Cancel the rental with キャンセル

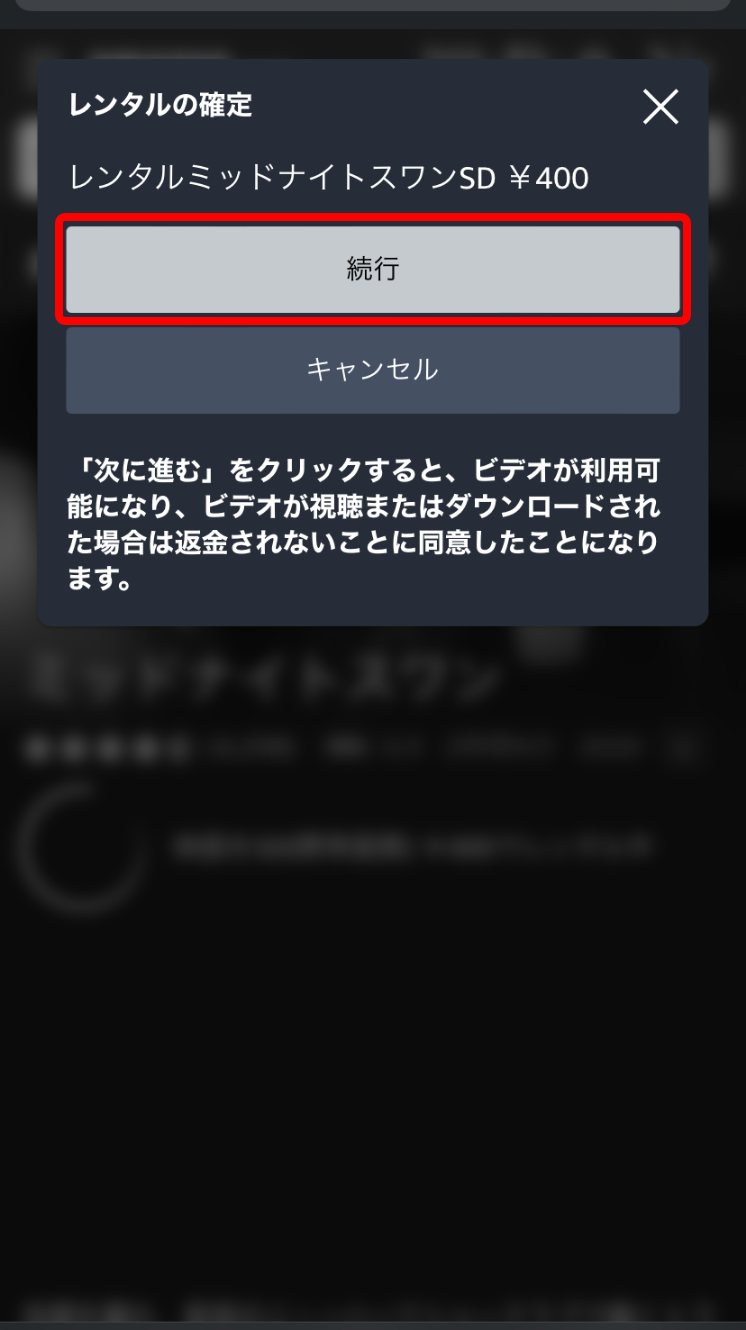[373, 370]
